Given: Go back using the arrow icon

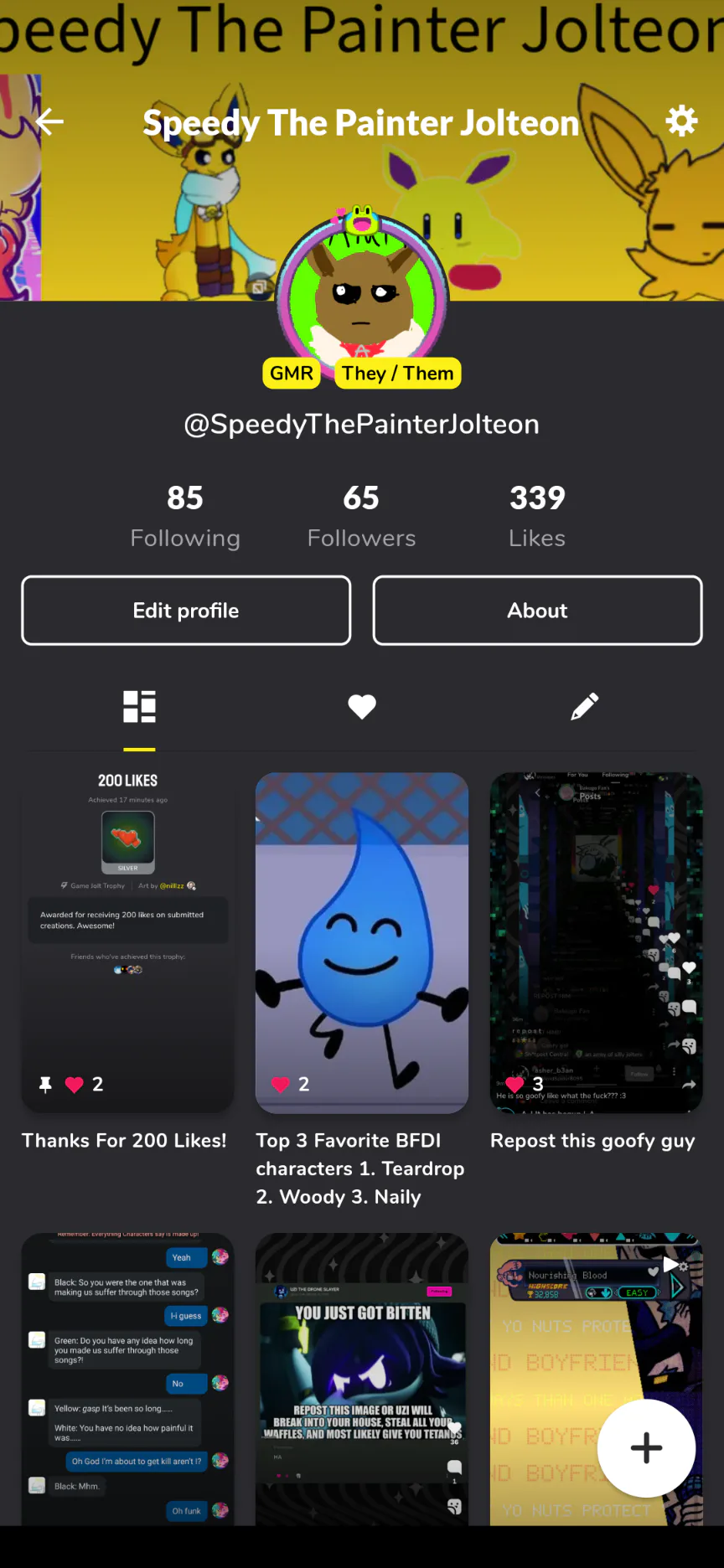Looking at the screenshot, I should 50,122.
